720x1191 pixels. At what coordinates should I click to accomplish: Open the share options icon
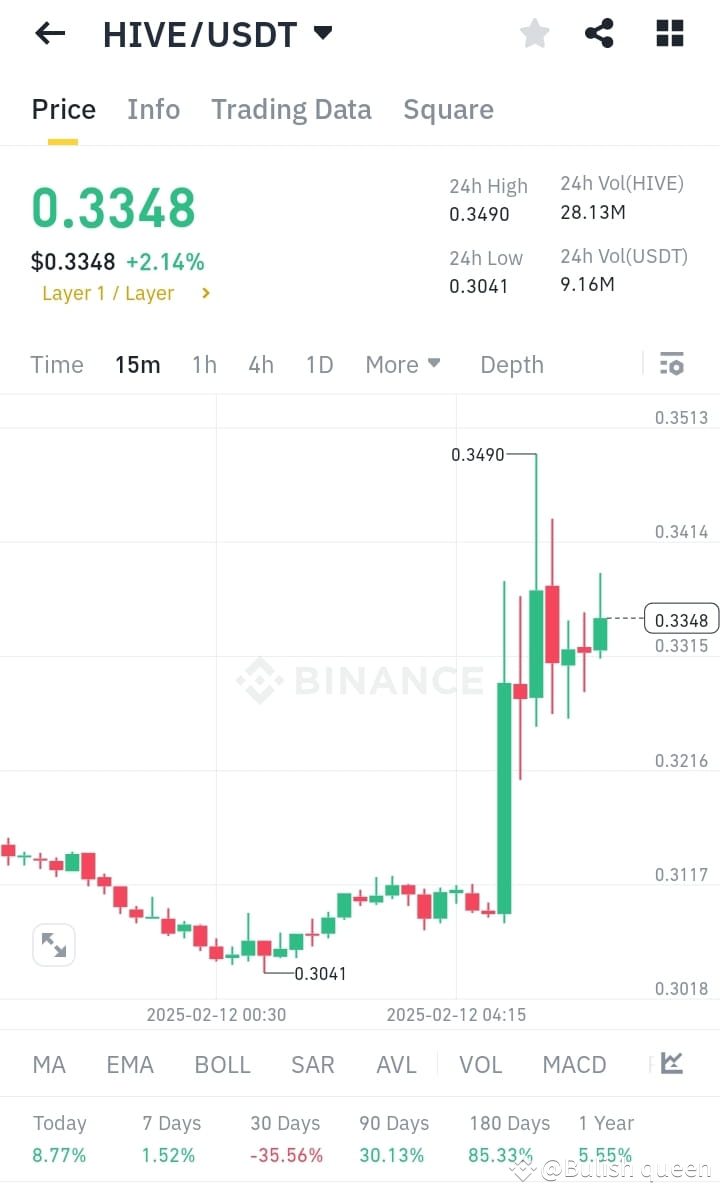tap(599, 33)
